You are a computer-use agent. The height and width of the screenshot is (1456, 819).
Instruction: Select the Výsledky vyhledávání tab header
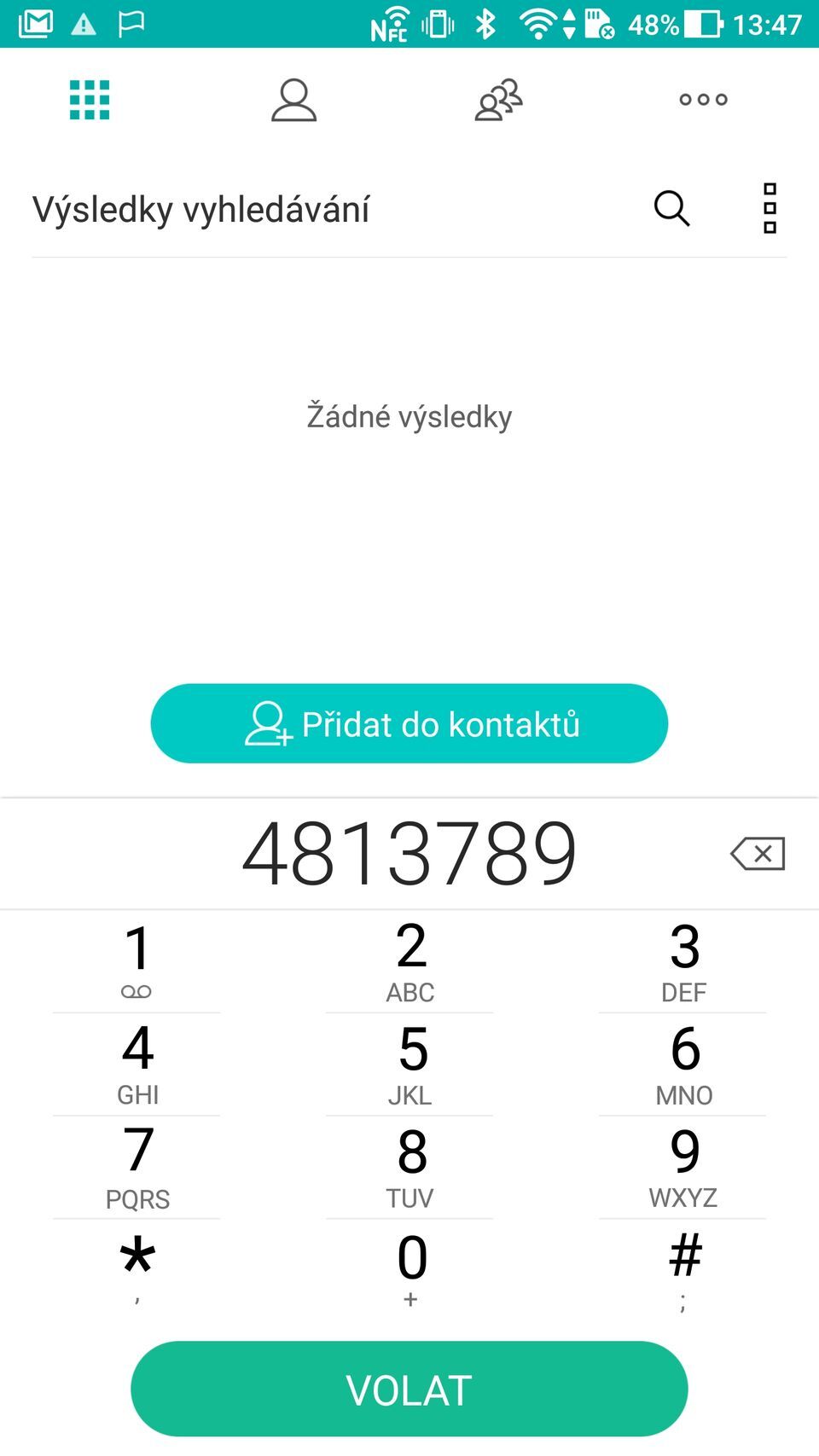(200, 209)
